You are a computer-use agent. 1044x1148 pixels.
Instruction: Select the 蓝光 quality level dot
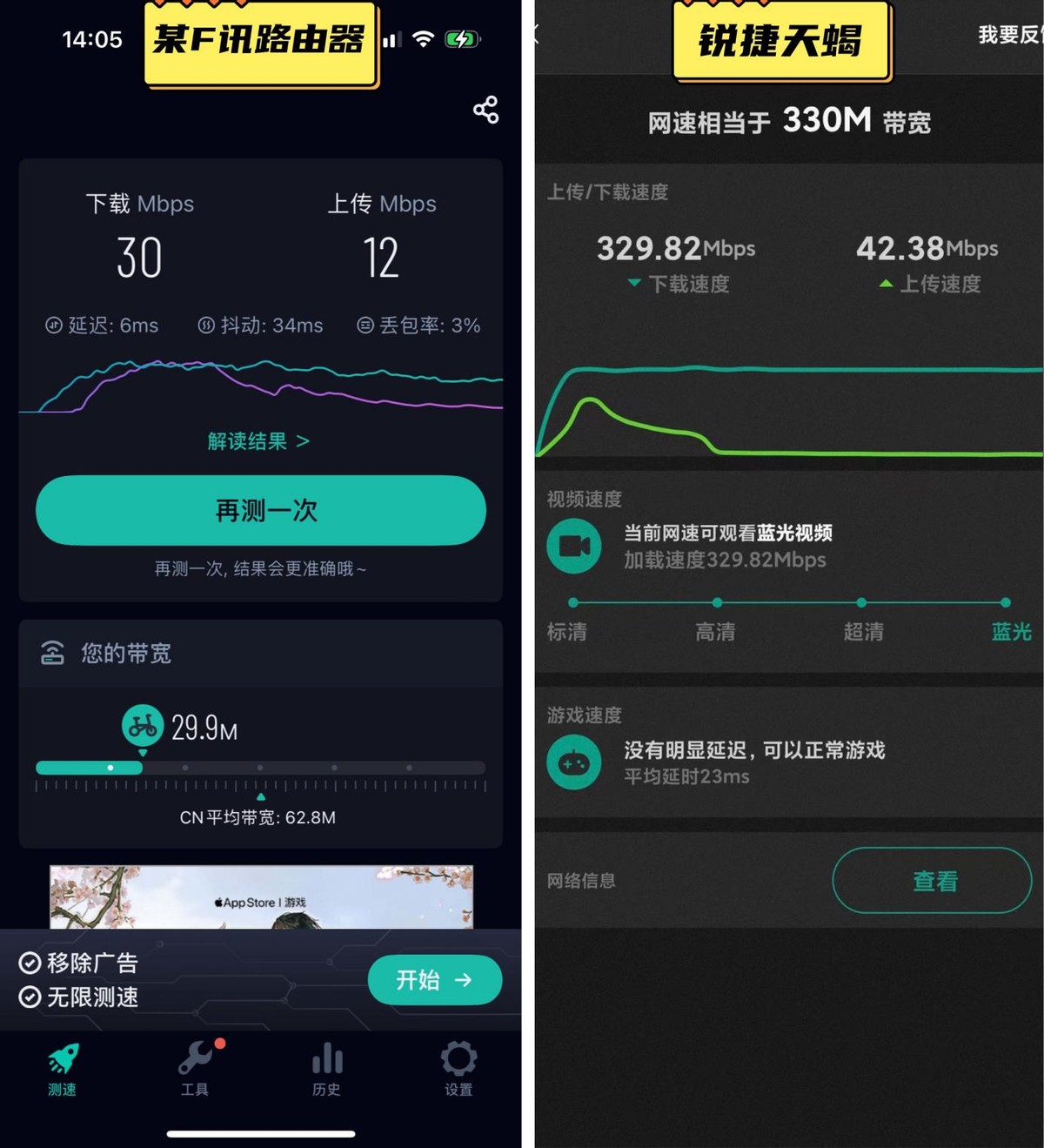pyautogui.click(x=1006, y=602)
